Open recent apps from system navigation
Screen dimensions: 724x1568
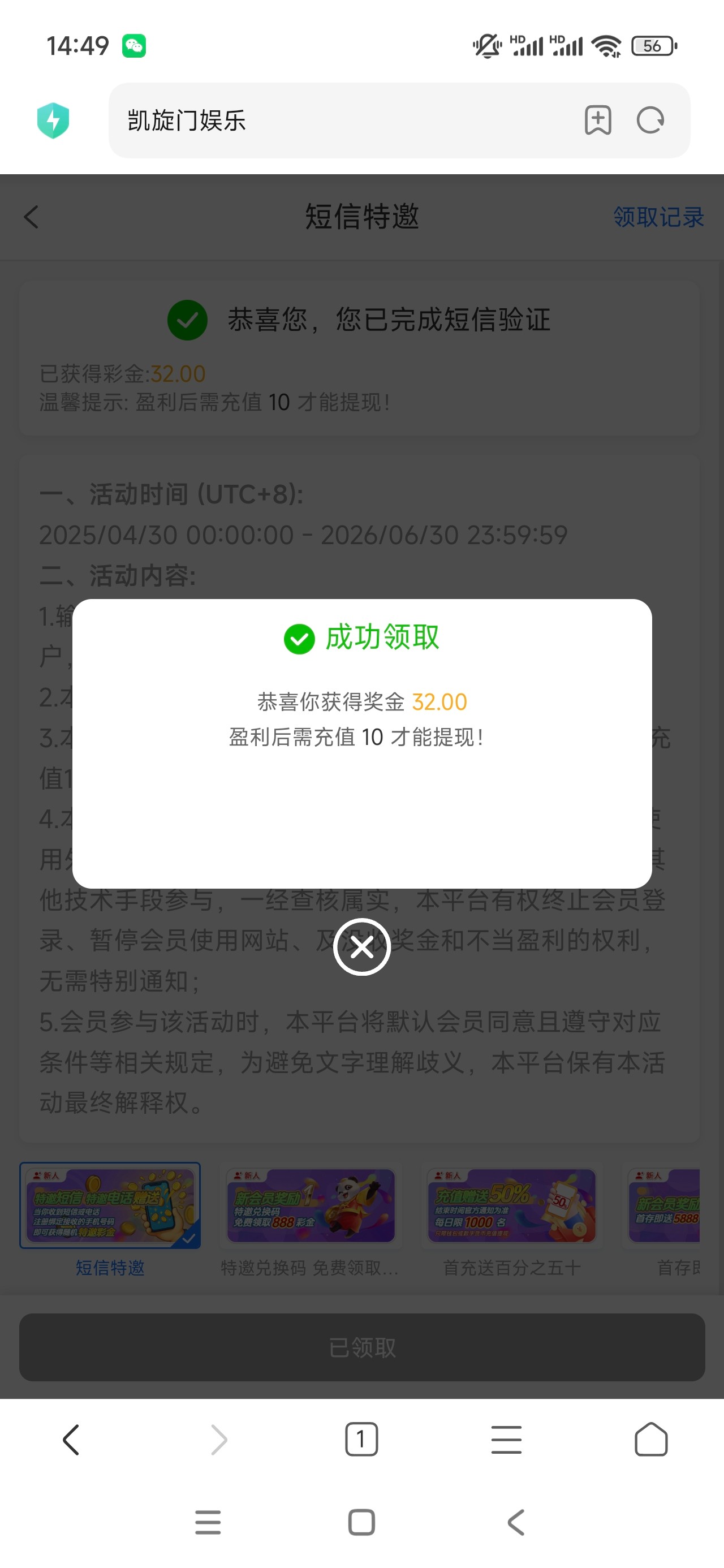pos(208,1522)
